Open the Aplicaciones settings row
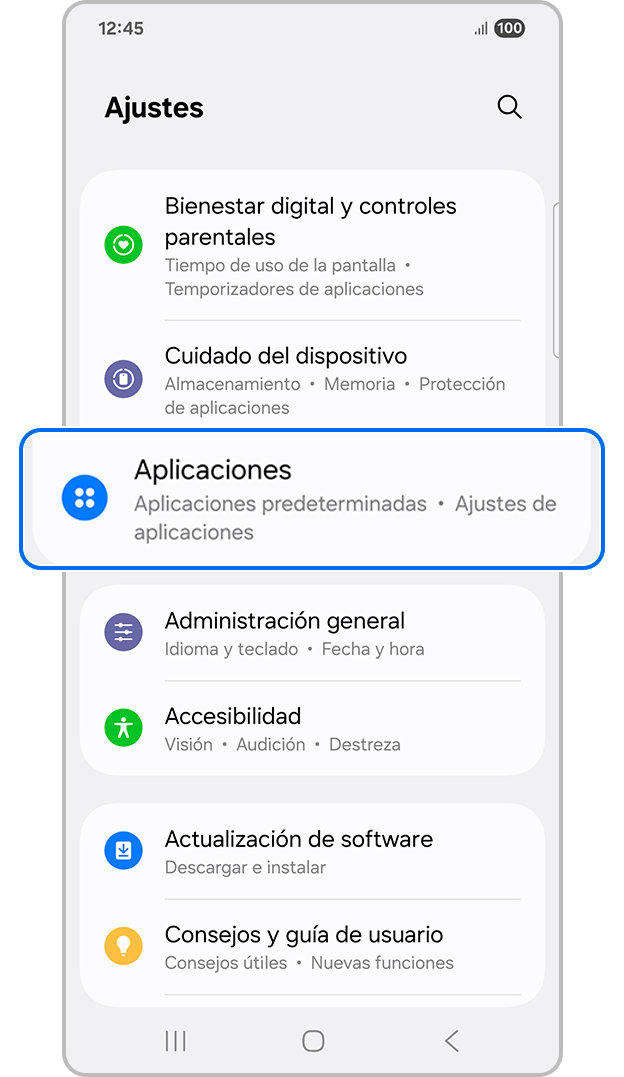The width and height of the screenshot is (624, 1077). (x=312, y=499)
